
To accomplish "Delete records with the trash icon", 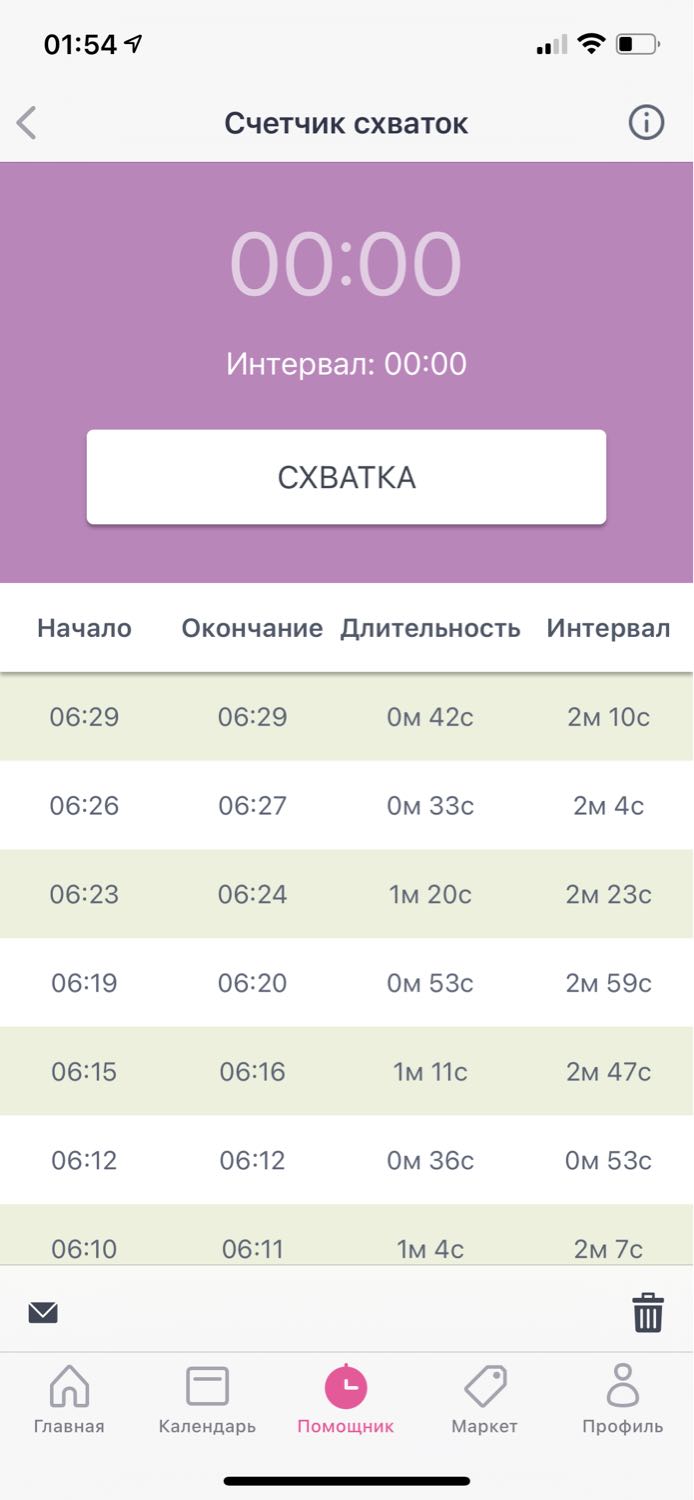I will coord(648,1312).
